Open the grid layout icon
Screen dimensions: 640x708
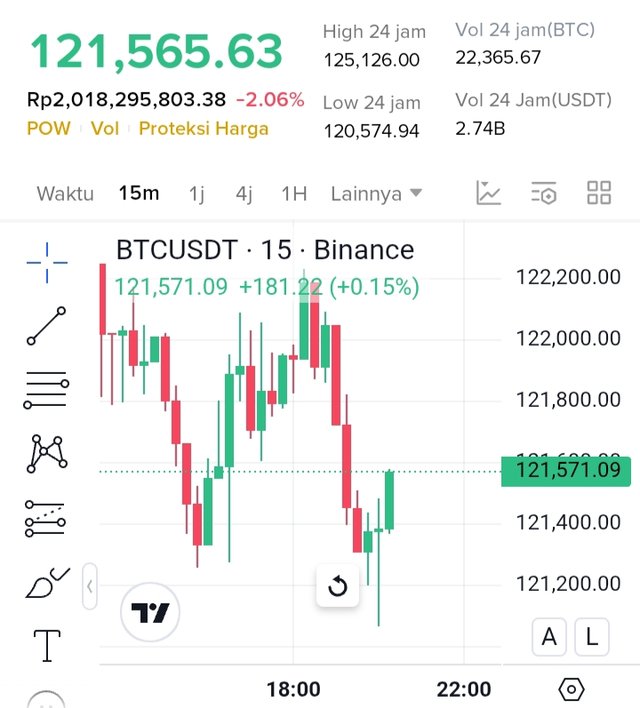(599, 193)
